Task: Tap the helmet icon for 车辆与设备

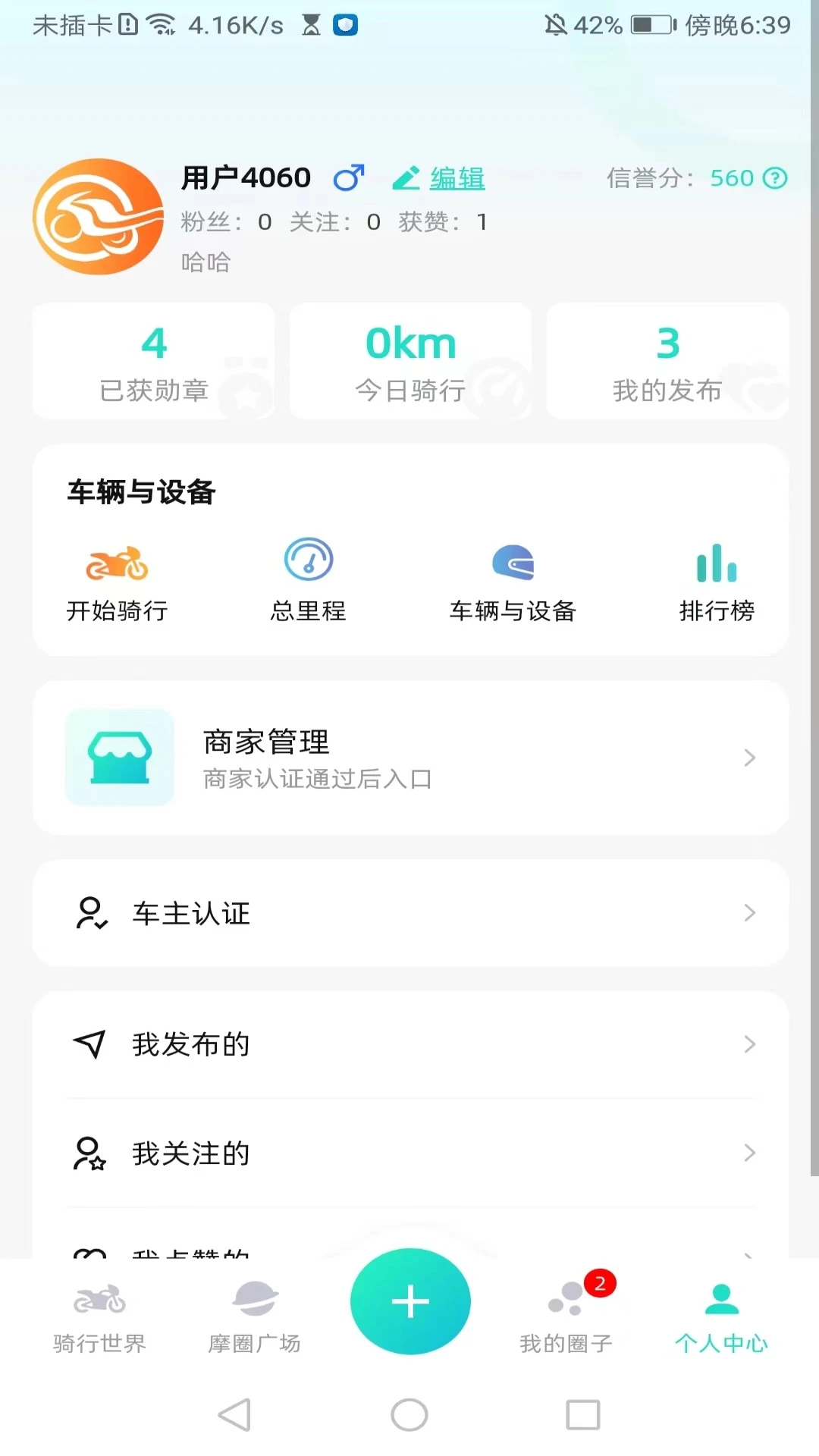Action: 513,563
